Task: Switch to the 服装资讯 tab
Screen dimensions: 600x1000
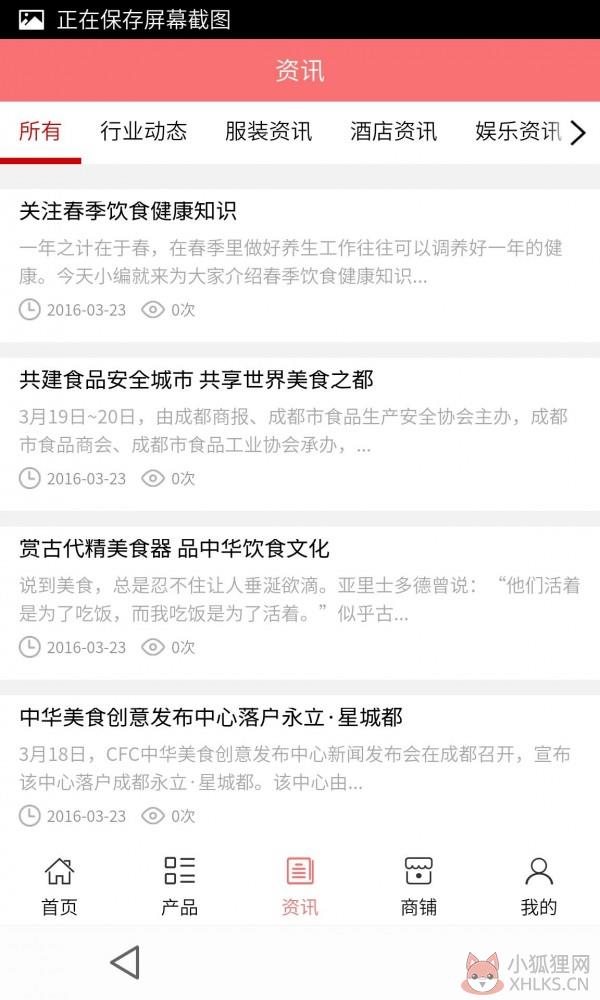Action: click(268, 131)
